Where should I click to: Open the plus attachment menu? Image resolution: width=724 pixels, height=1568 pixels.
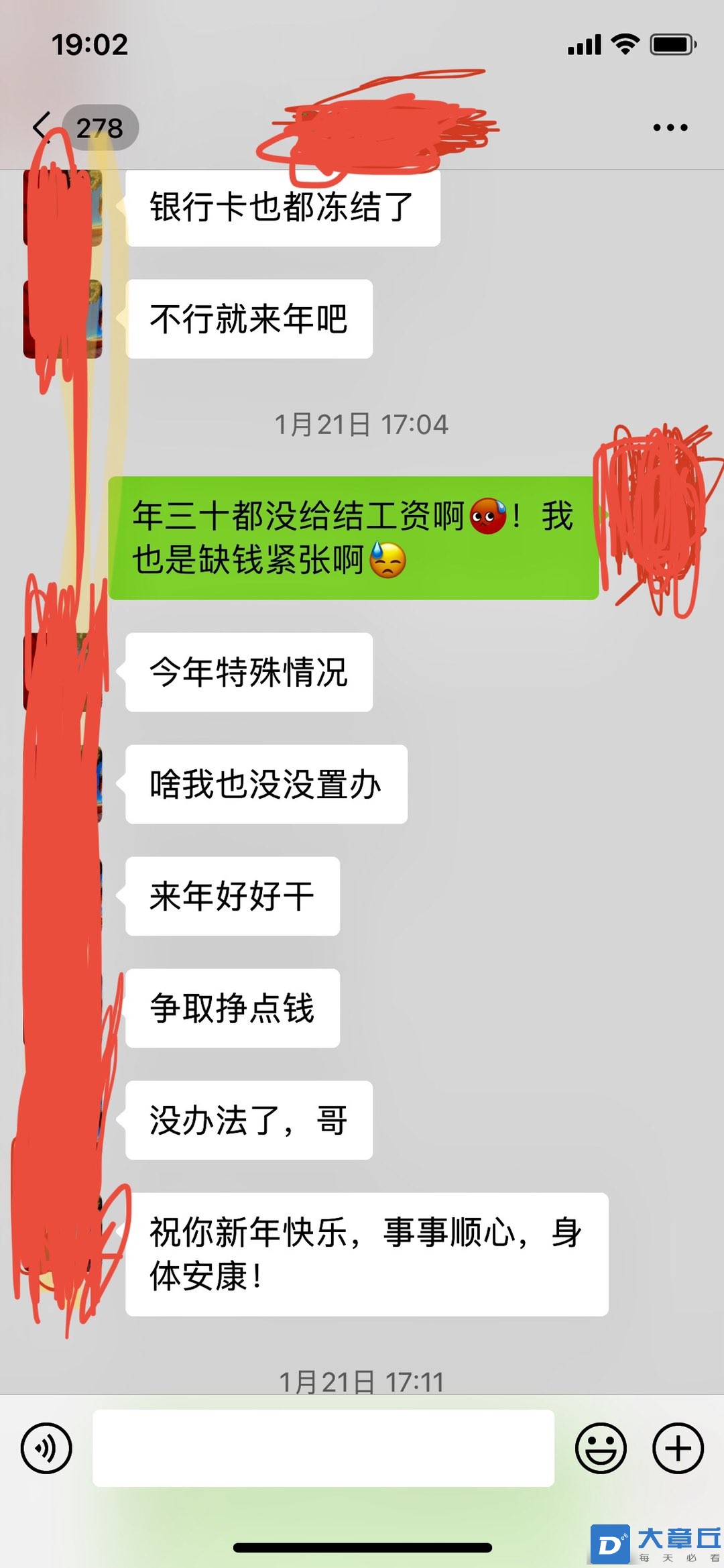tap(678, 1448)
